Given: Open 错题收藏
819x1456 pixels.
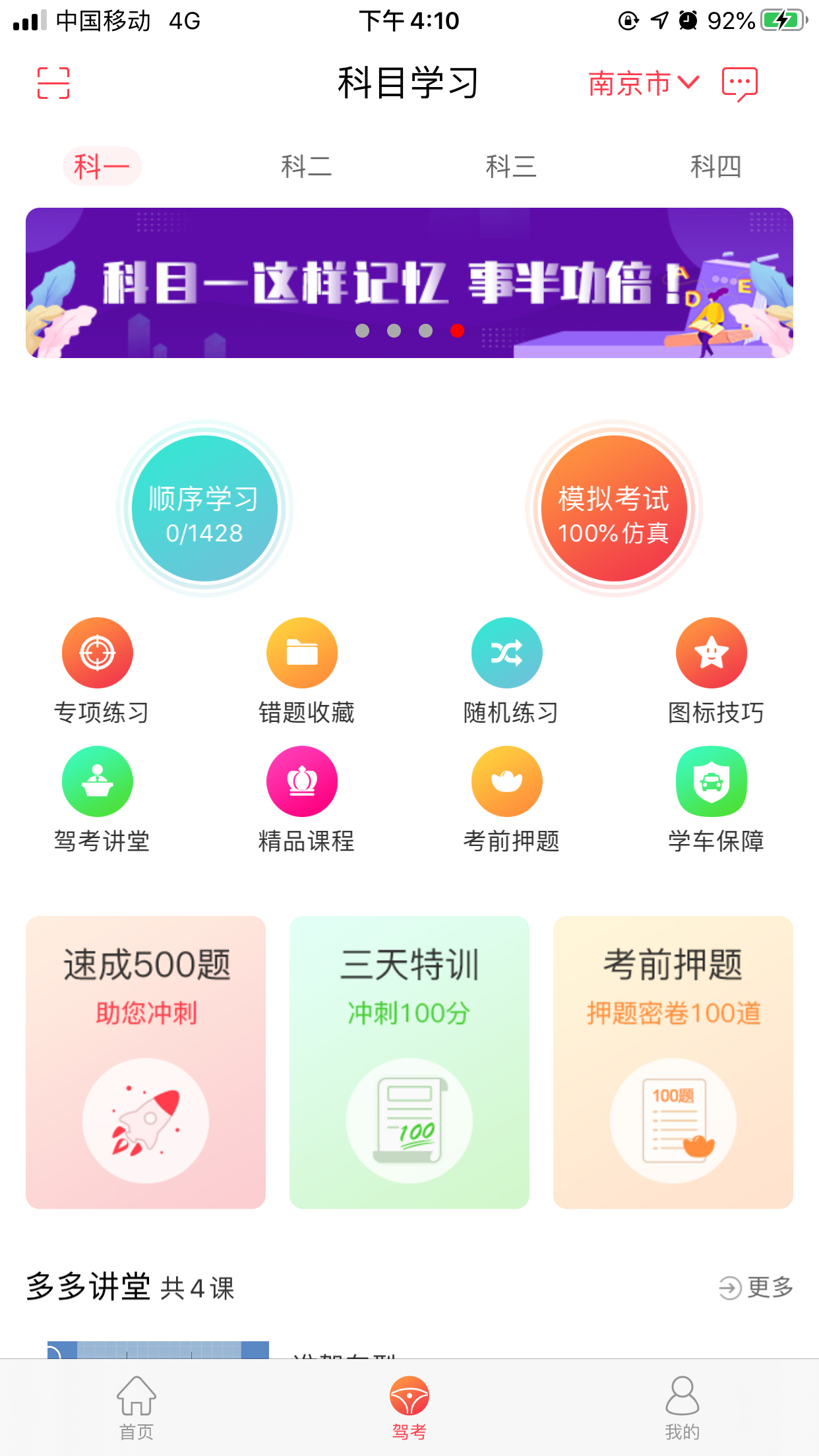Looking at the screenshot, I should (302, 653).
